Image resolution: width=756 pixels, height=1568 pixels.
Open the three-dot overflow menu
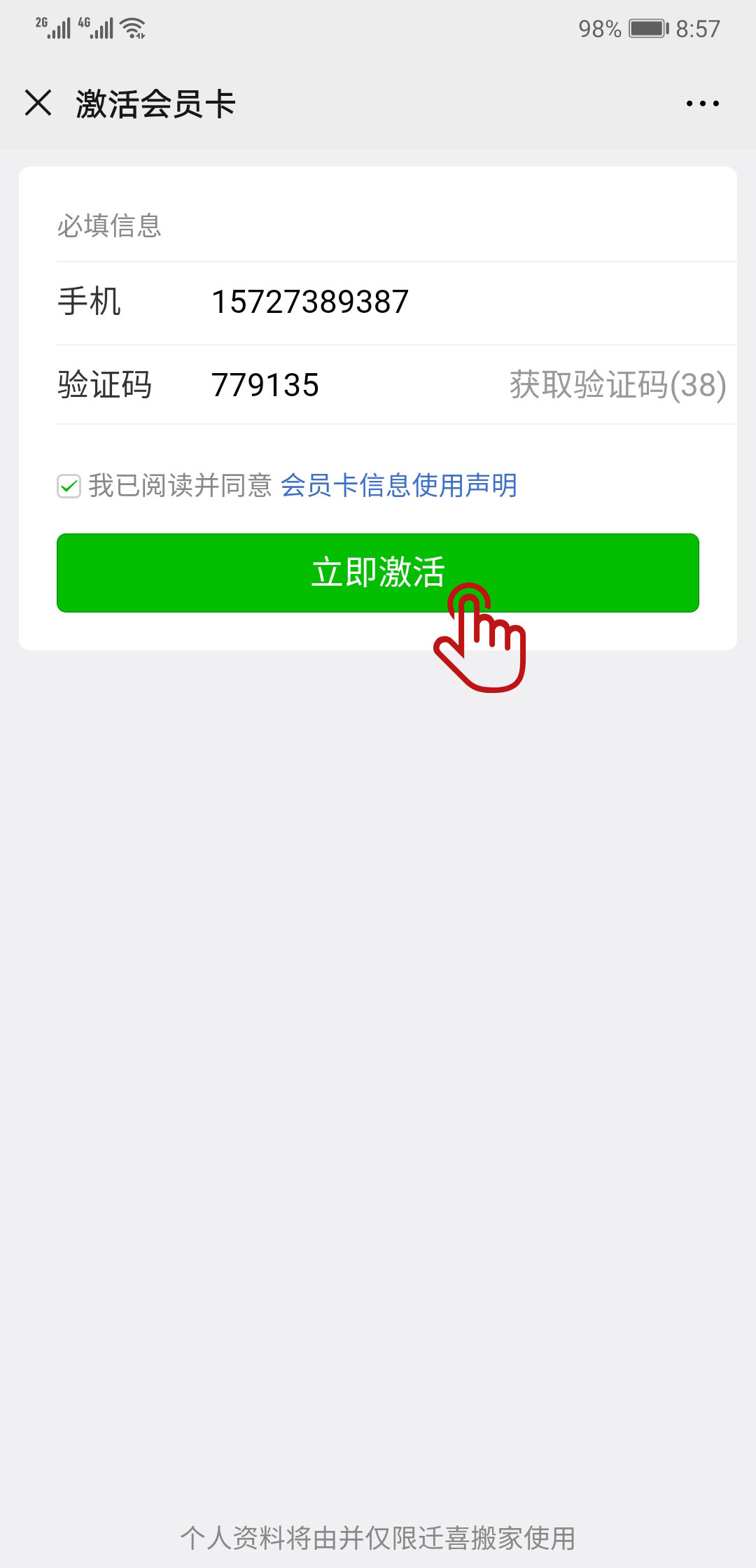pos(702,104)
